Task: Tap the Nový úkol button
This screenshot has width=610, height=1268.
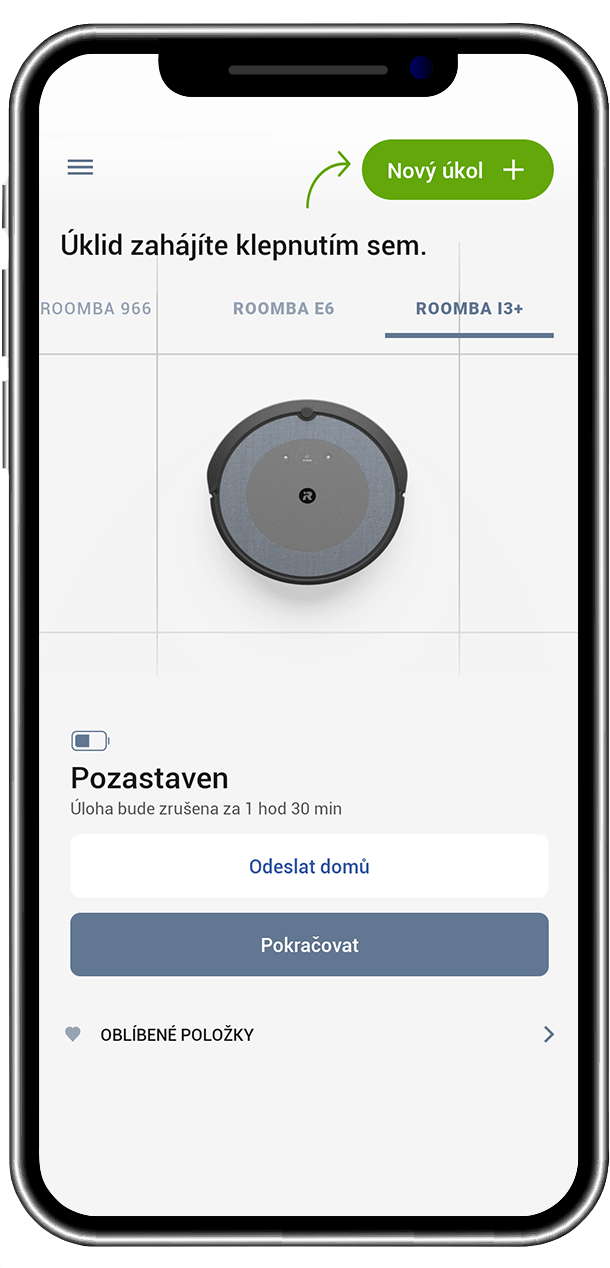Action: pos(457,170)
